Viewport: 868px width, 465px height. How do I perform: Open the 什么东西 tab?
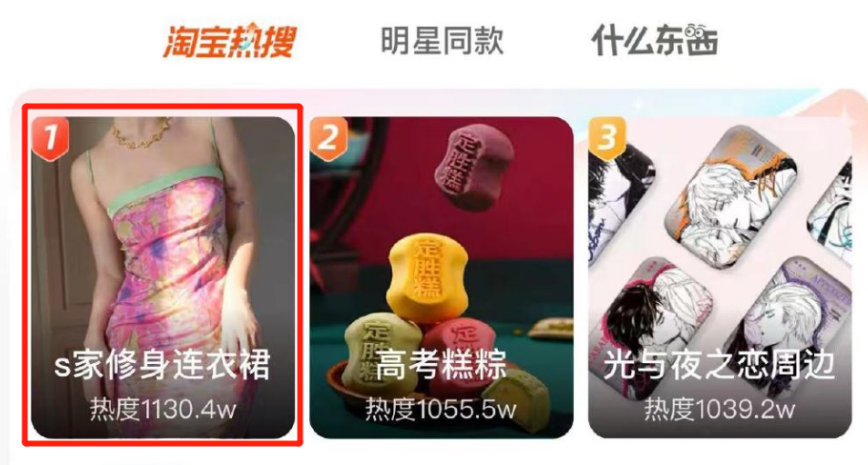coord(654,40)
